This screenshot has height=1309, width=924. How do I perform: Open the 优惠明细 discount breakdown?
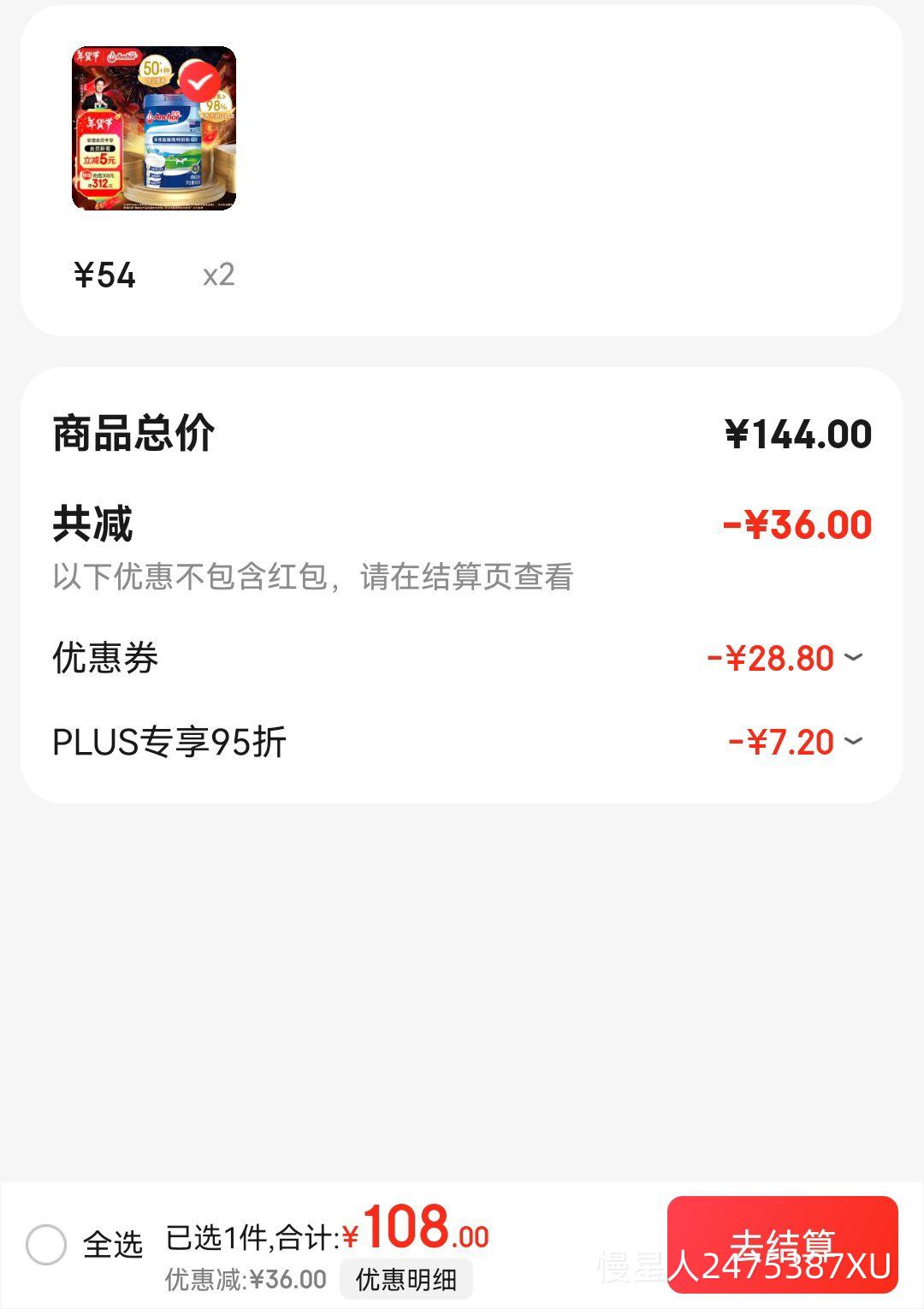406,1280
